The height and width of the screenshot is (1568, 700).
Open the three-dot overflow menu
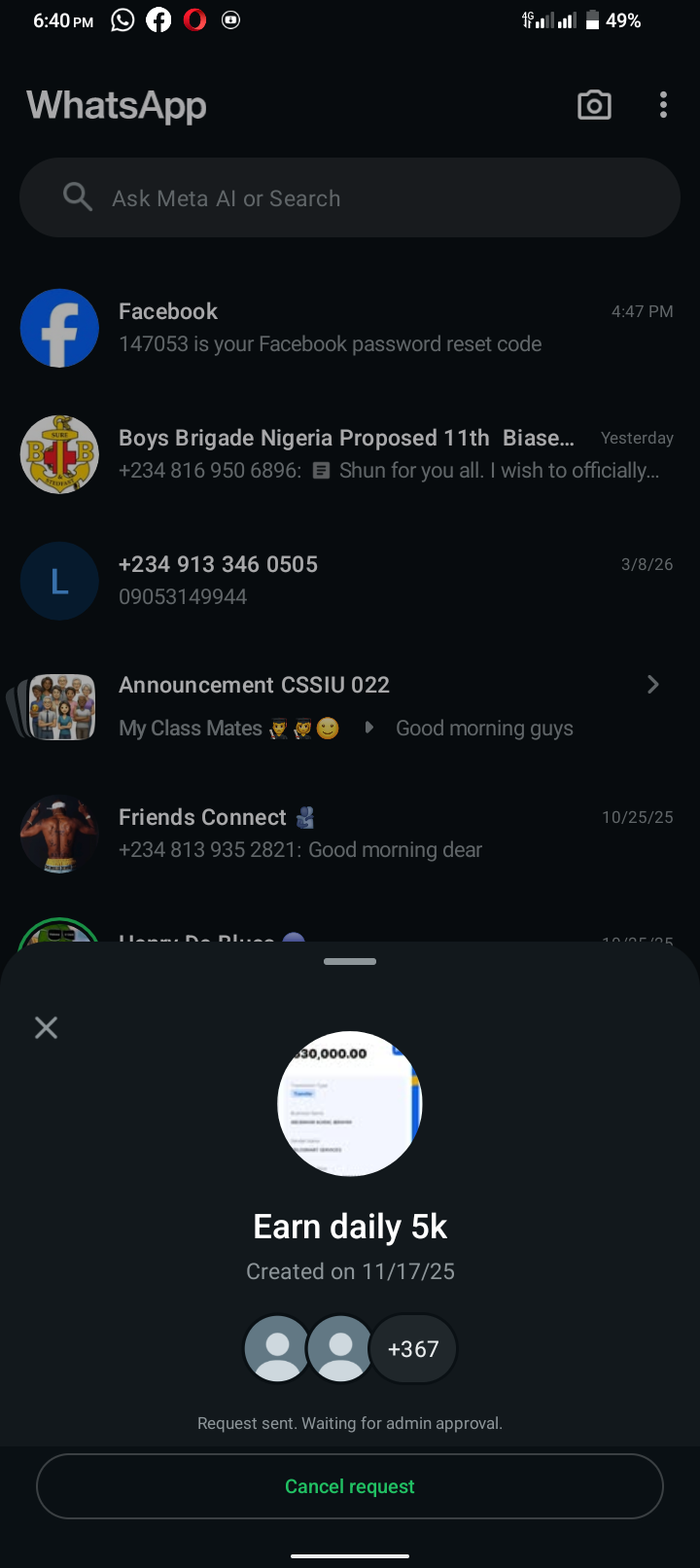[663, 105]
